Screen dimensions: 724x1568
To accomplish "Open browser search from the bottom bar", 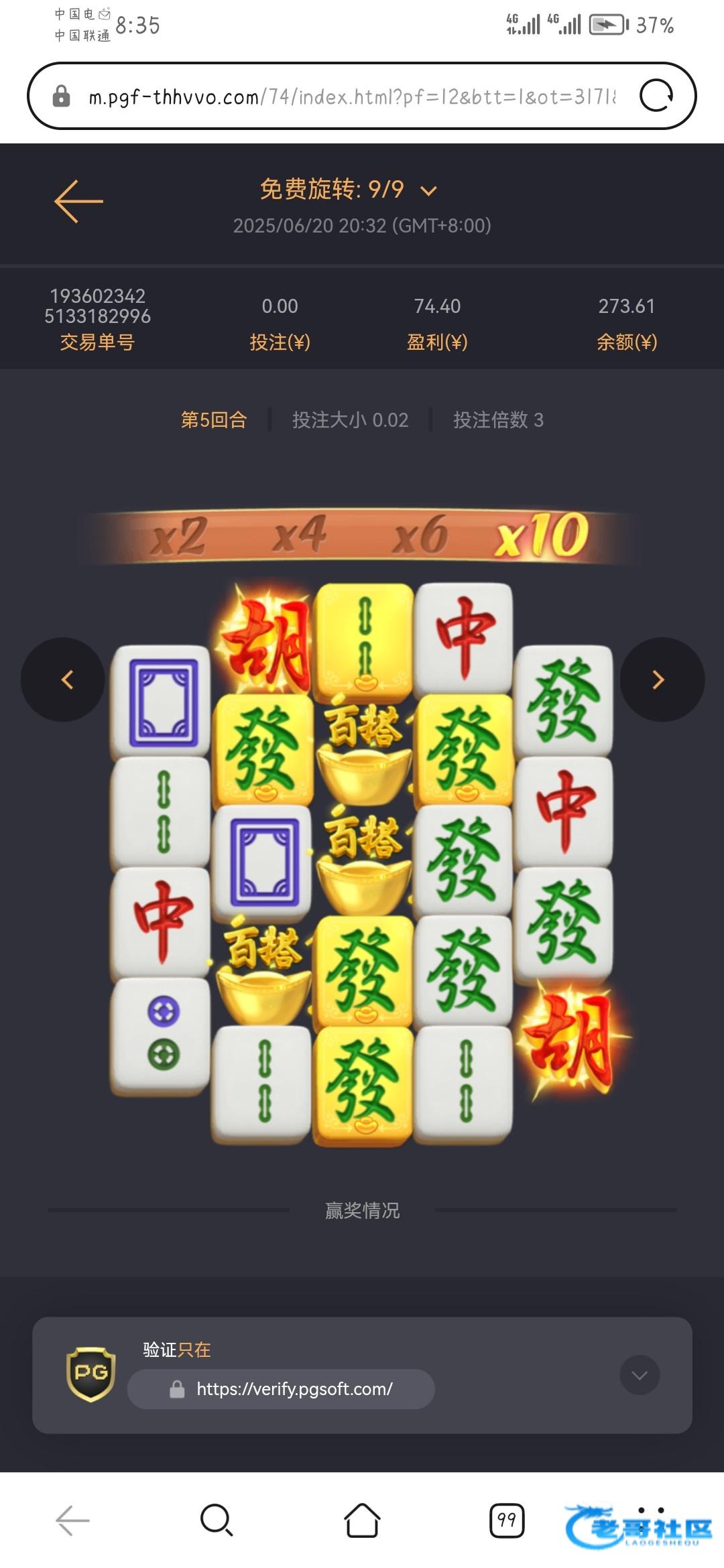I will (217, 1520).
